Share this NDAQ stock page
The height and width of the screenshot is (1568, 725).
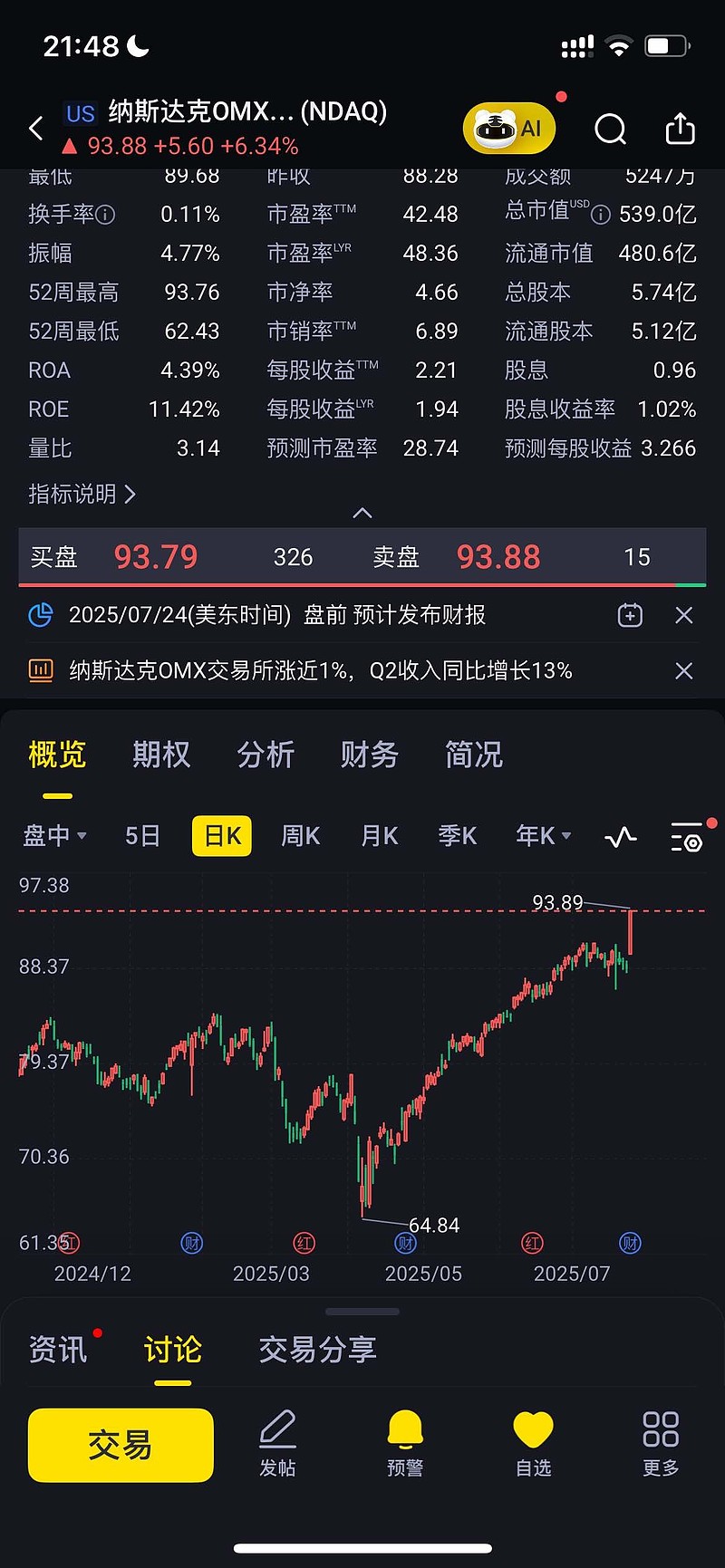point(680,129)
